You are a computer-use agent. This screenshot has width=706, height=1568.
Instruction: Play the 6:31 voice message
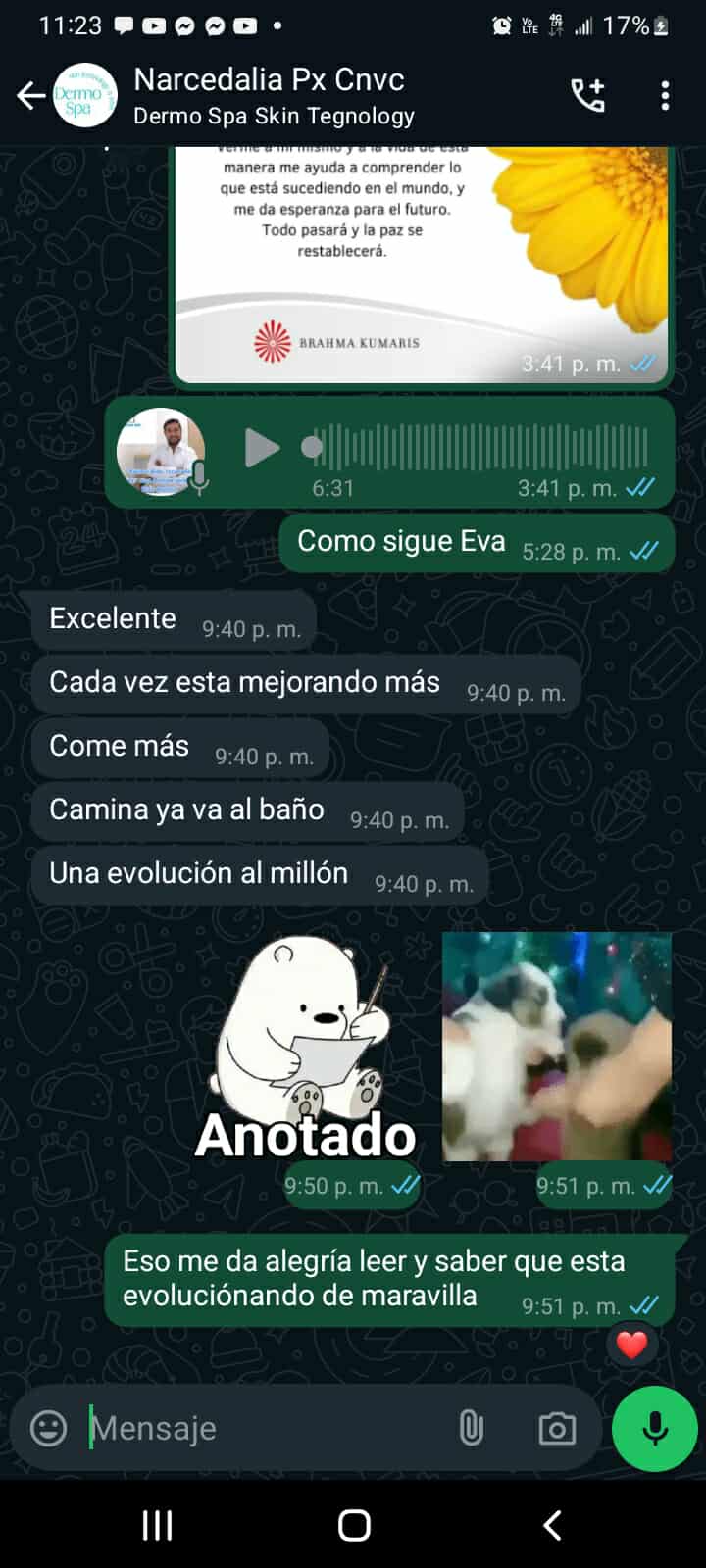point(261,448)
